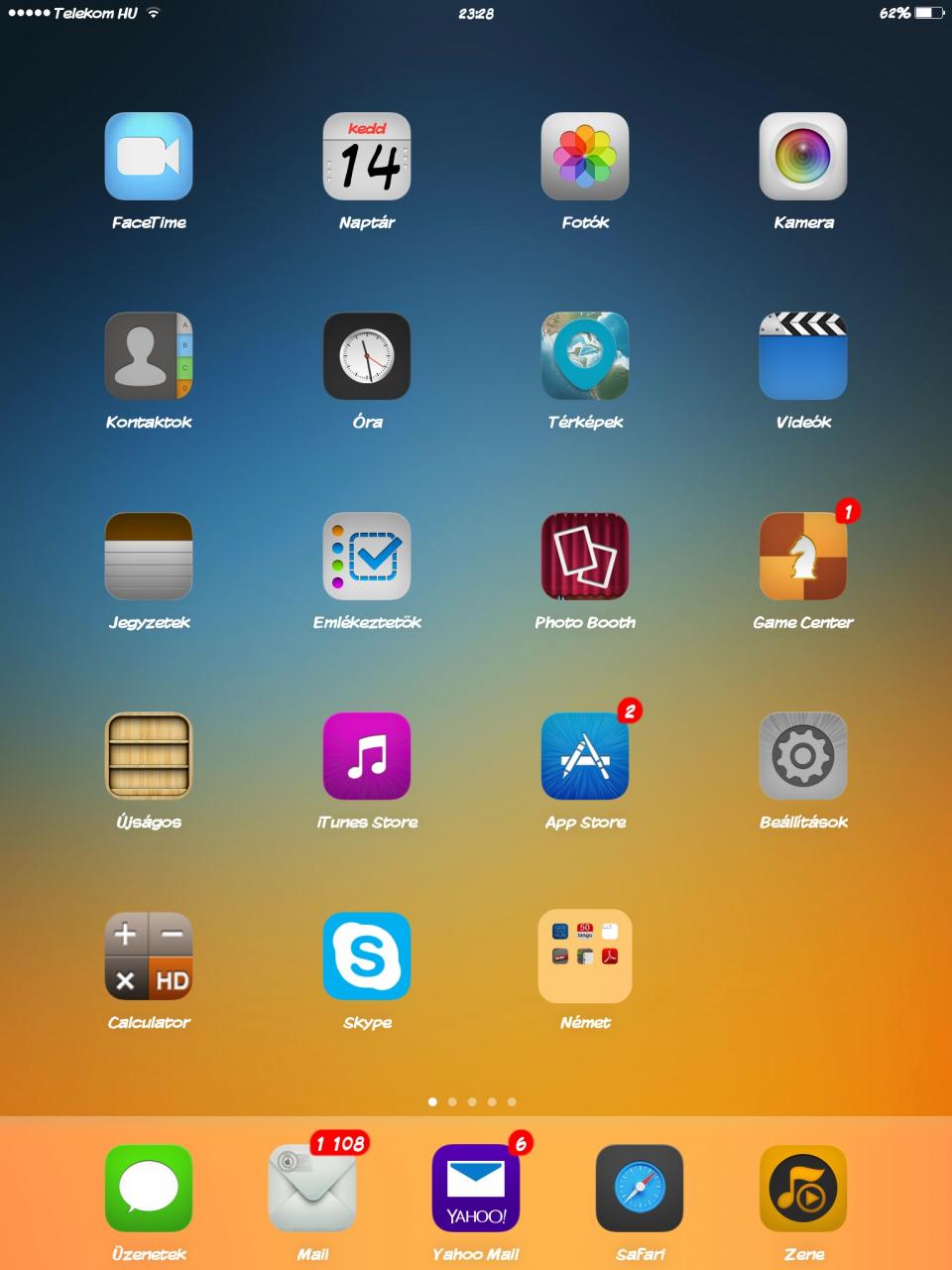The image size is (952, 1270).
Task: Launch Térképek maps
Action: click(x=585, y=356)
